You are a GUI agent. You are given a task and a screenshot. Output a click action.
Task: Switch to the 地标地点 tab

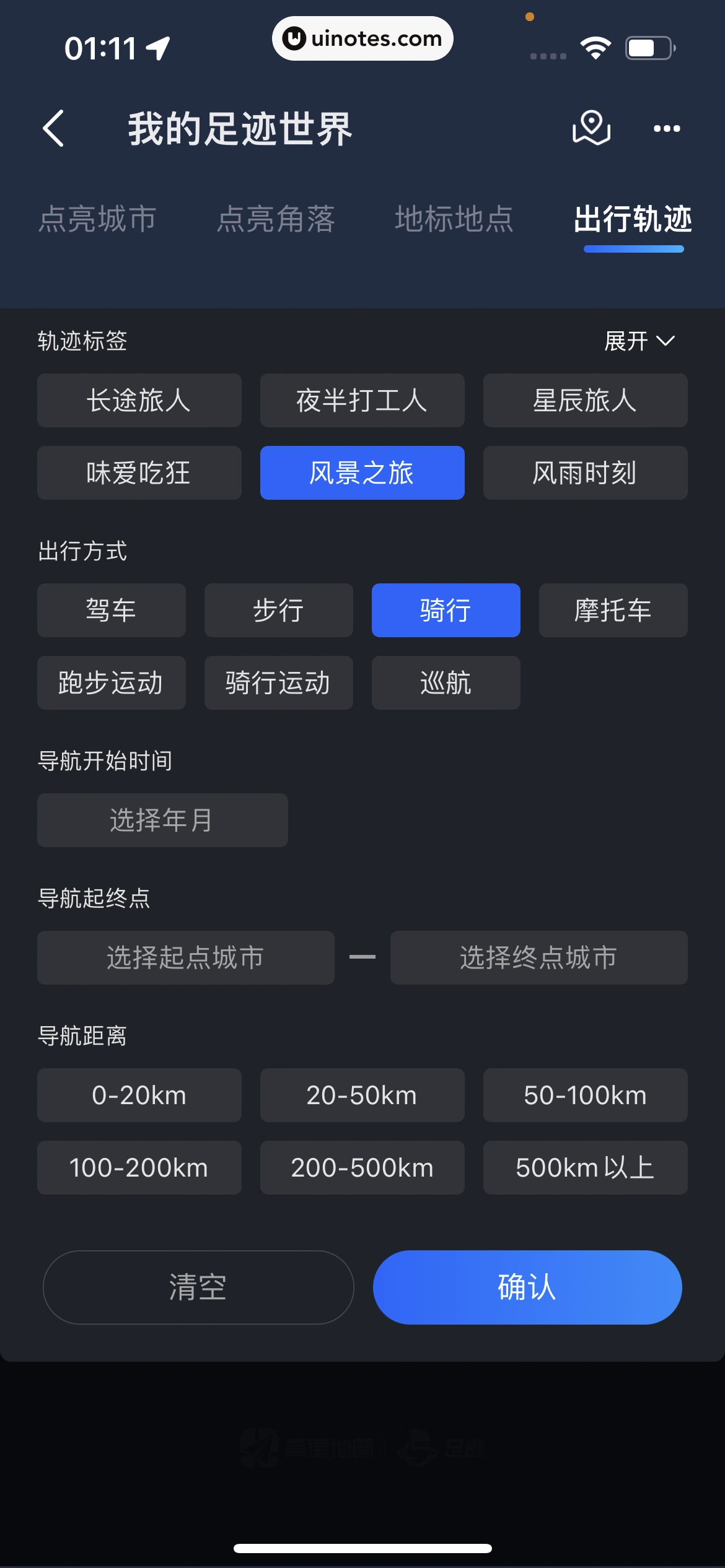[x=454, y=219]
